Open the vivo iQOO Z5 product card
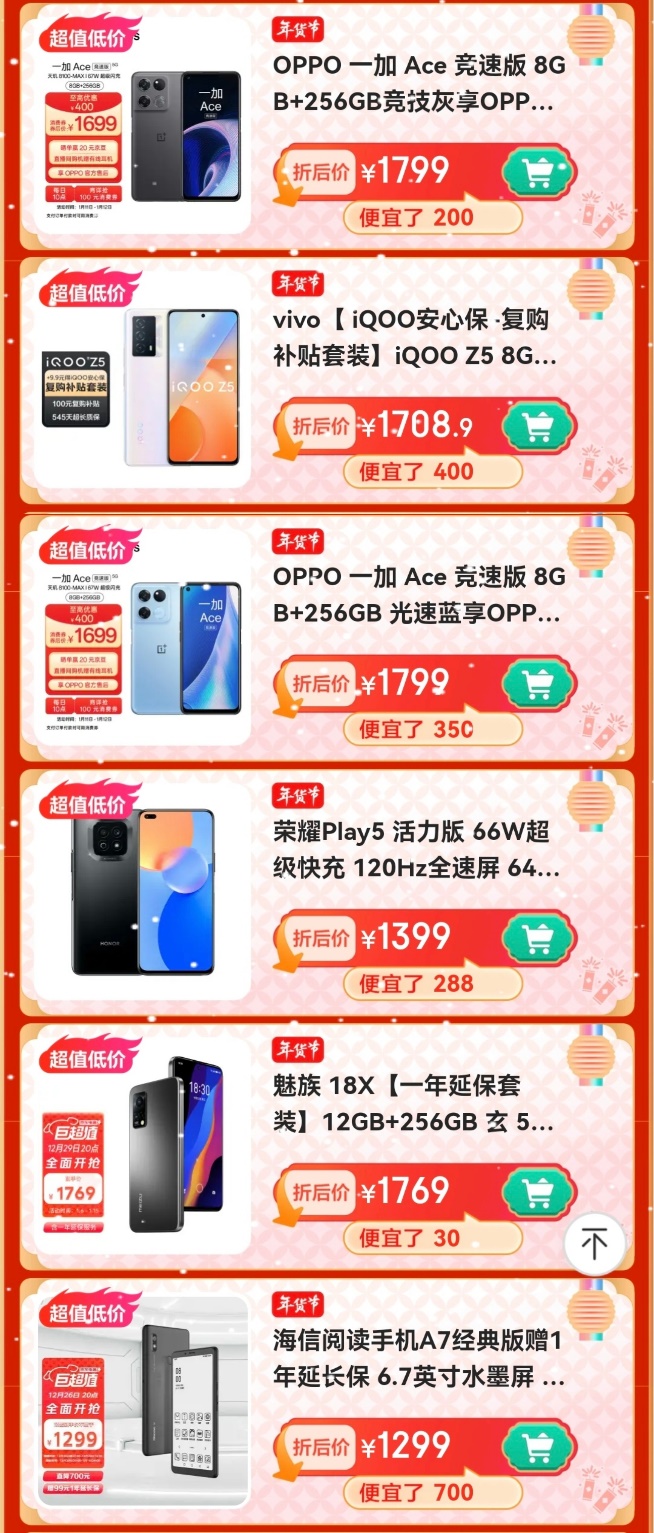This screenshot has width=654, height=1533. (x=418, y=338)
